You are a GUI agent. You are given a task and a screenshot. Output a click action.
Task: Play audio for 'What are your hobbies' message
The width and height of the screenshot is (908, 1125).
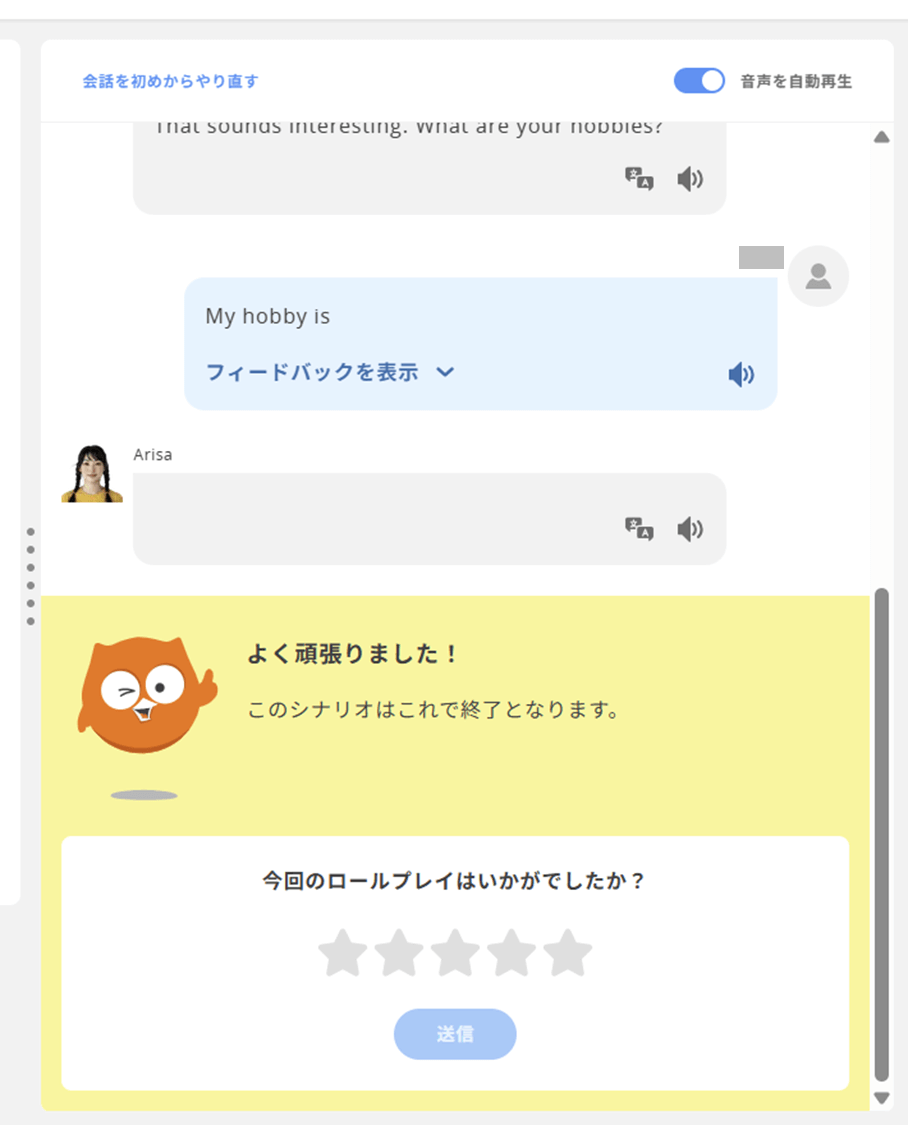point(690,180)
